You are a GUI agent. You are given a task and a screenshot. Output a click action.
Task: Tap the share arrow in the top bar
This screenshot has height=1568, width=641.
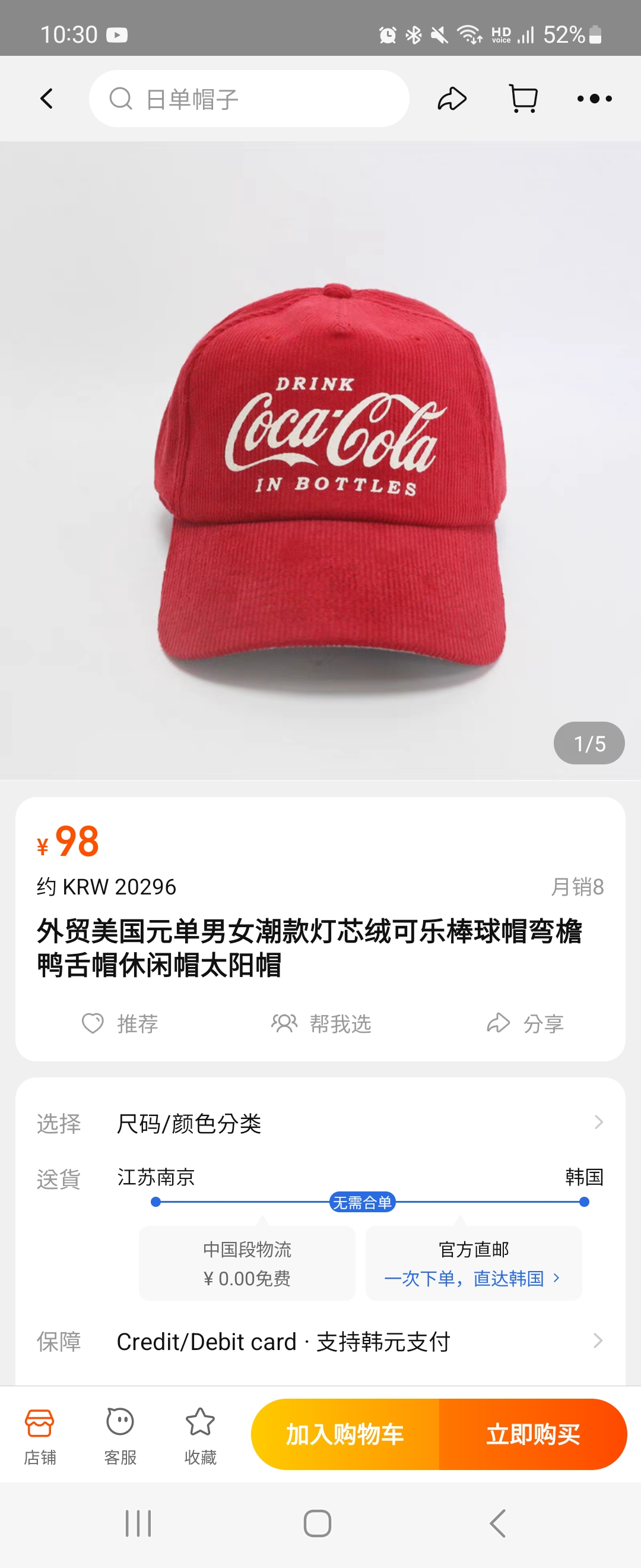(x=452, y=98)
